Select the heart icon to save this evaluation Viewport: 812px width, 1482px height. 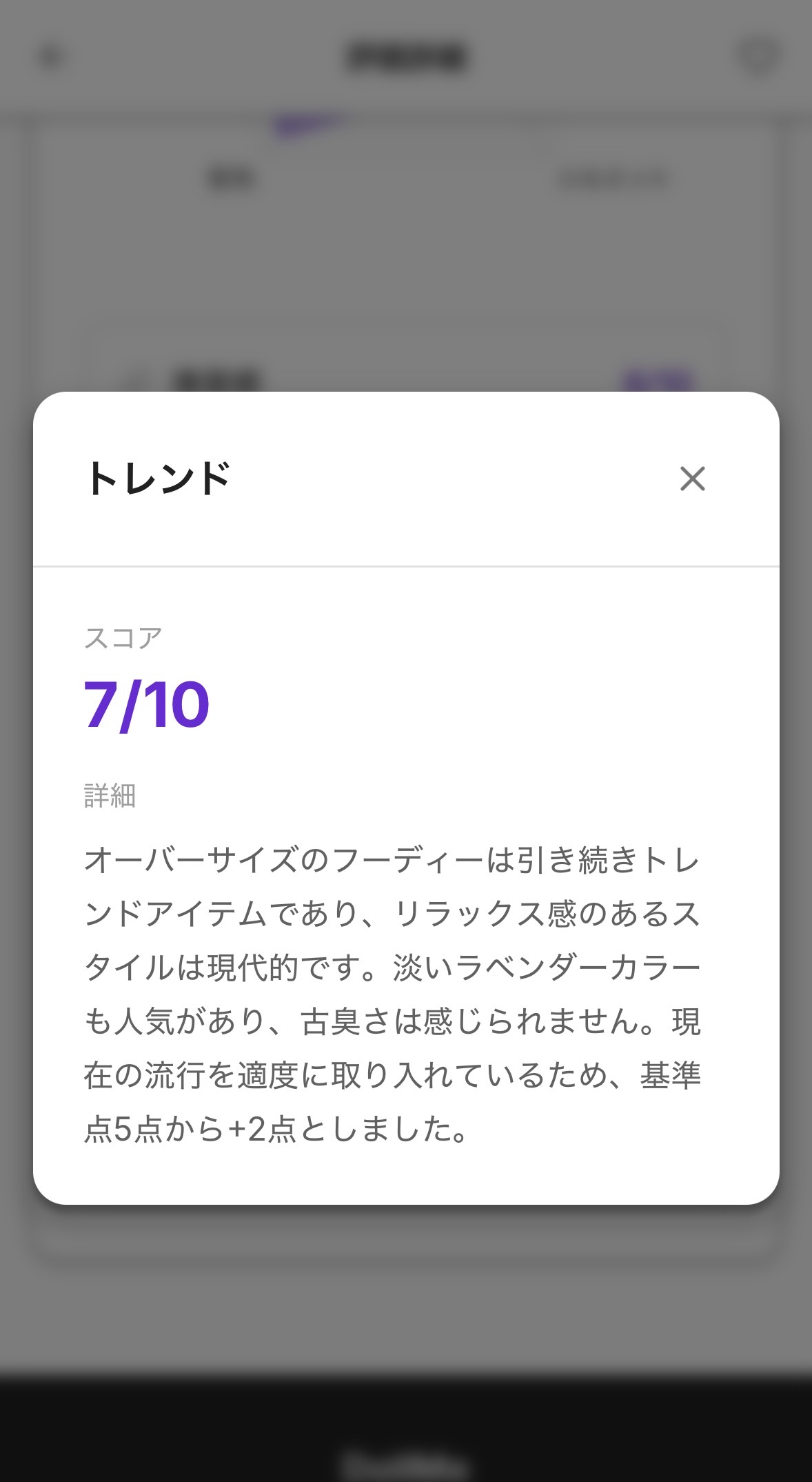[758, 57]
